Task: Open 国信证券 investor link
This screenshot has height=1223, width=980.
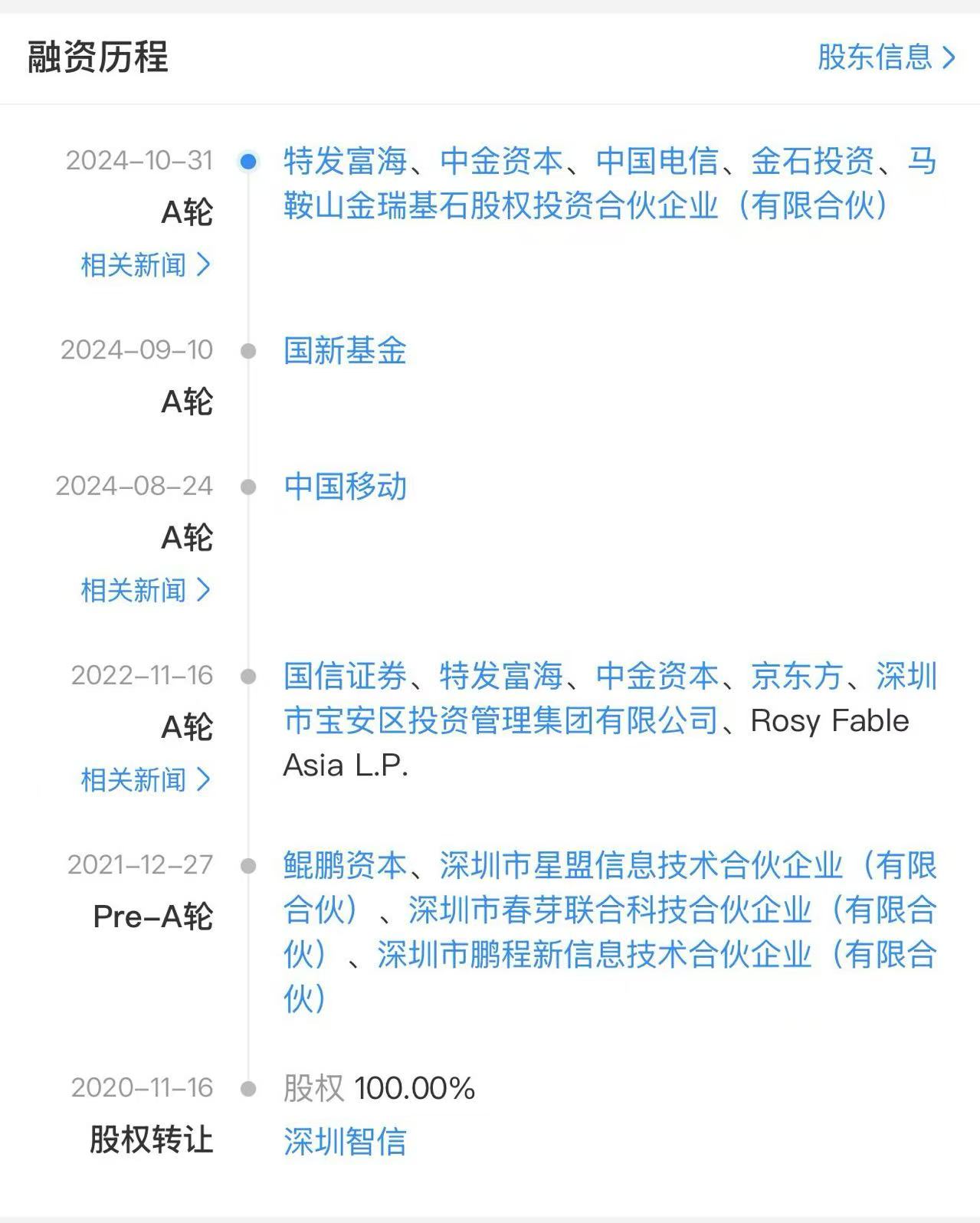Action: pos(344,676)
